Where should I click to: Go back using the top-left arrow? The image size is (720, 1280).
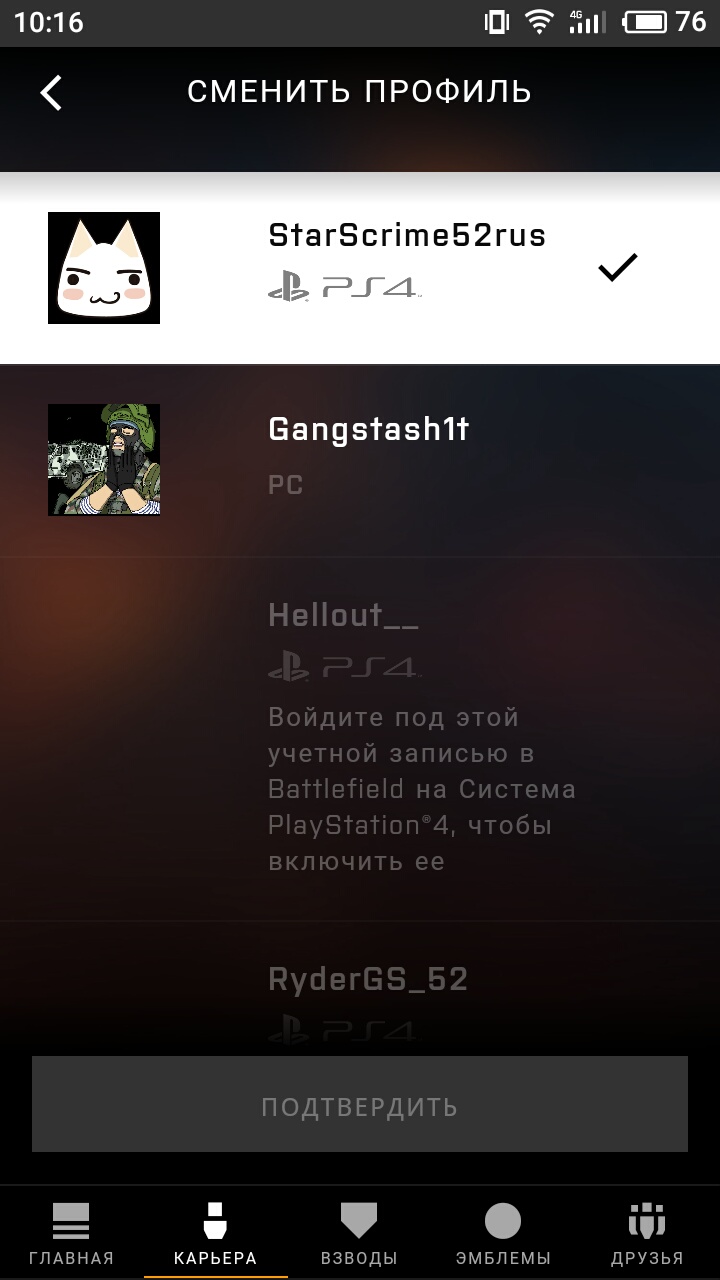51,92
